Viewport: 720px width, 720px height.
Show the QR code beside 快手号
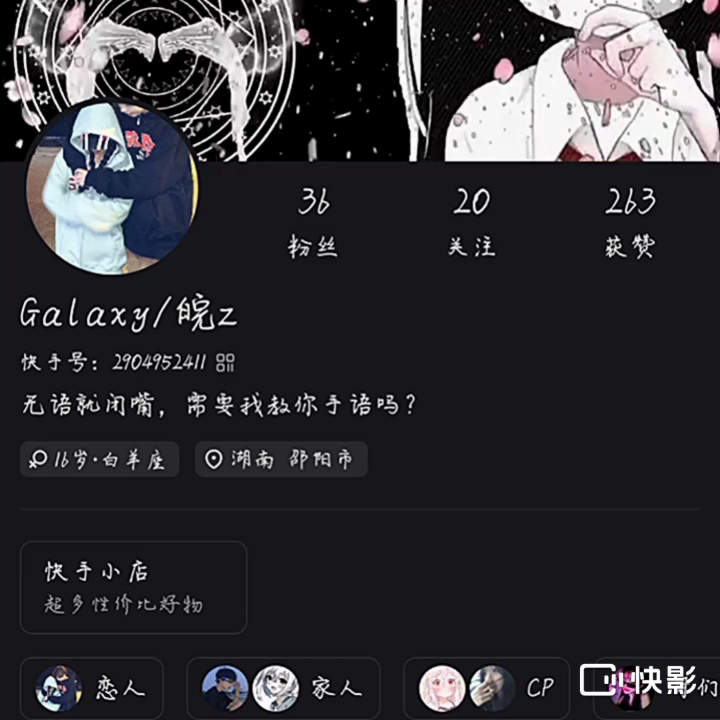pyautogui.click(x=225, y=362)
